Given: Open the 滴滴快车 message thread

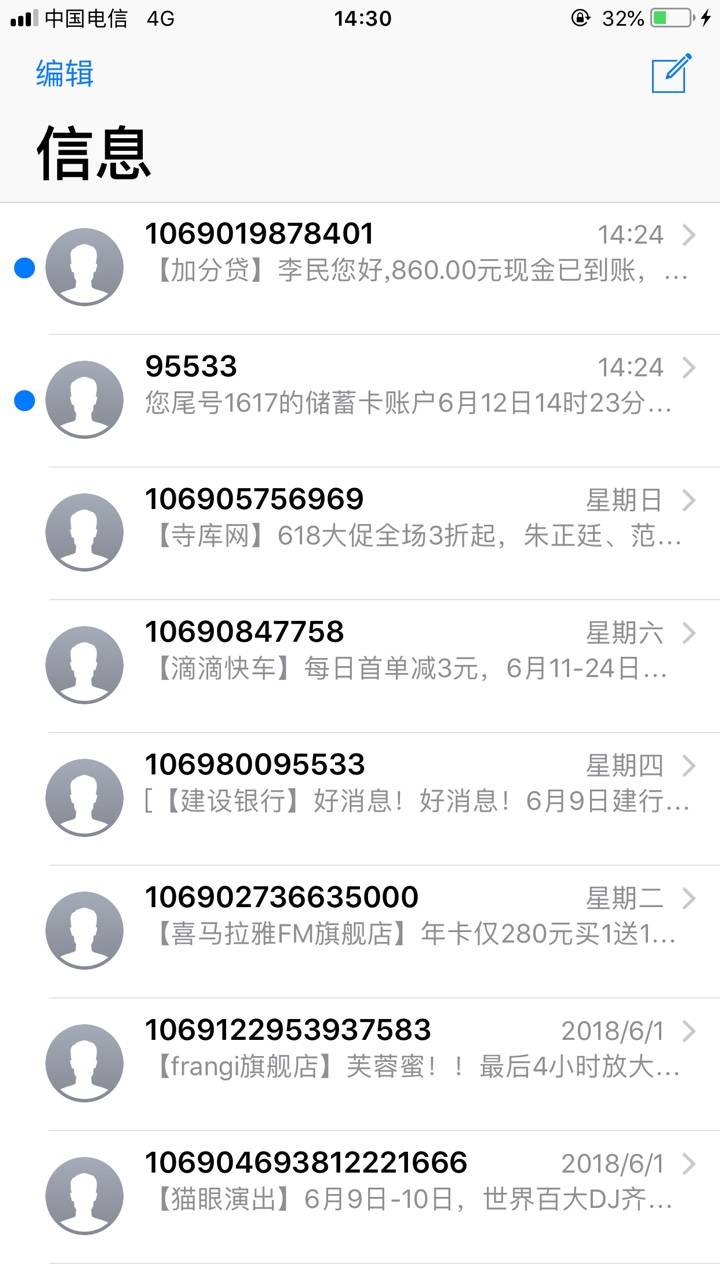Looking at the screenshot, I should click(x=360, y=667).
